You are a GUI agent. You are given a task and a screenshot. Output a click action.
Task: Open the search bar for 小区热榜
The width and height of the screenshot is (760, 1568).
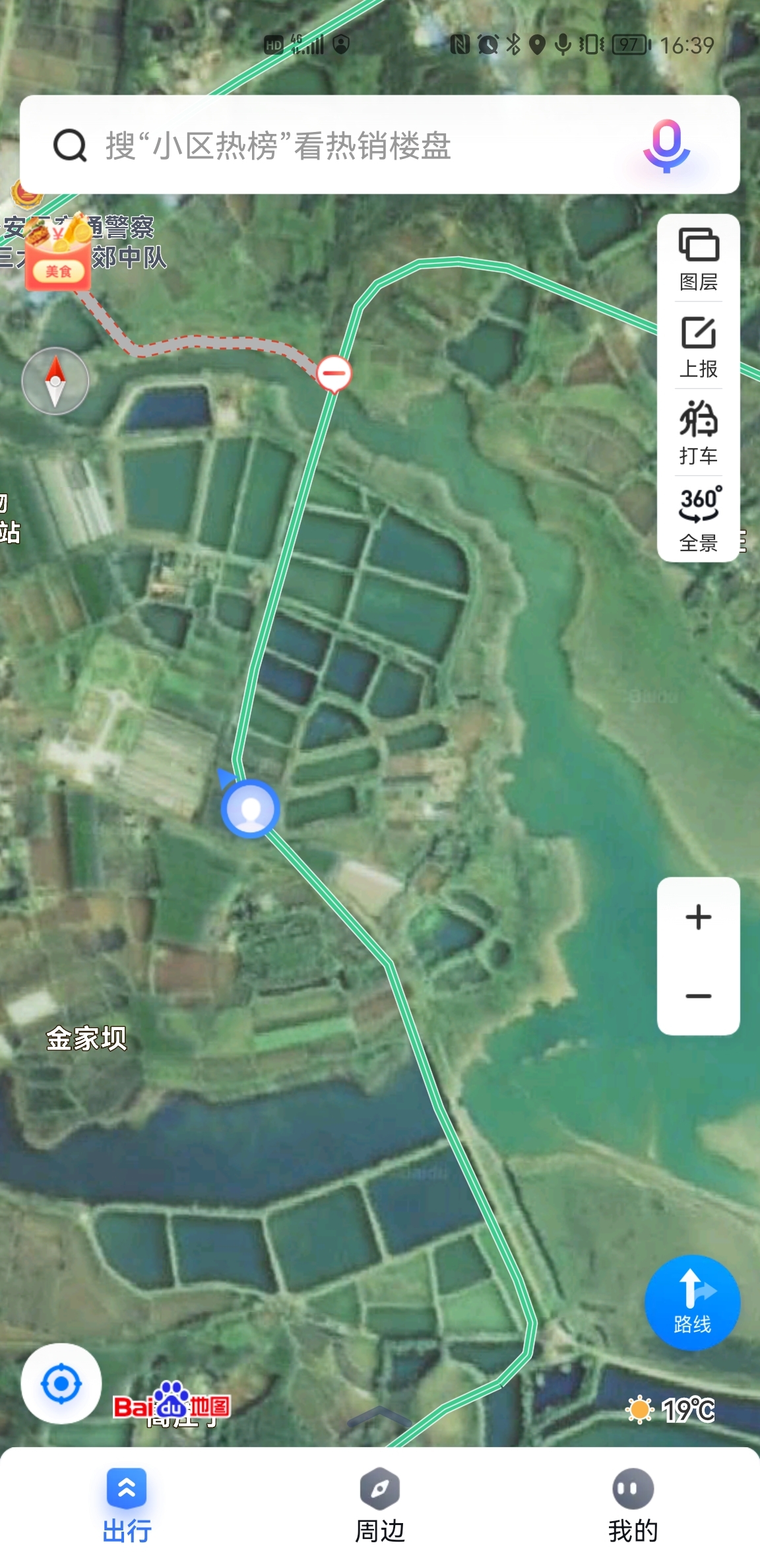[330, 145]
